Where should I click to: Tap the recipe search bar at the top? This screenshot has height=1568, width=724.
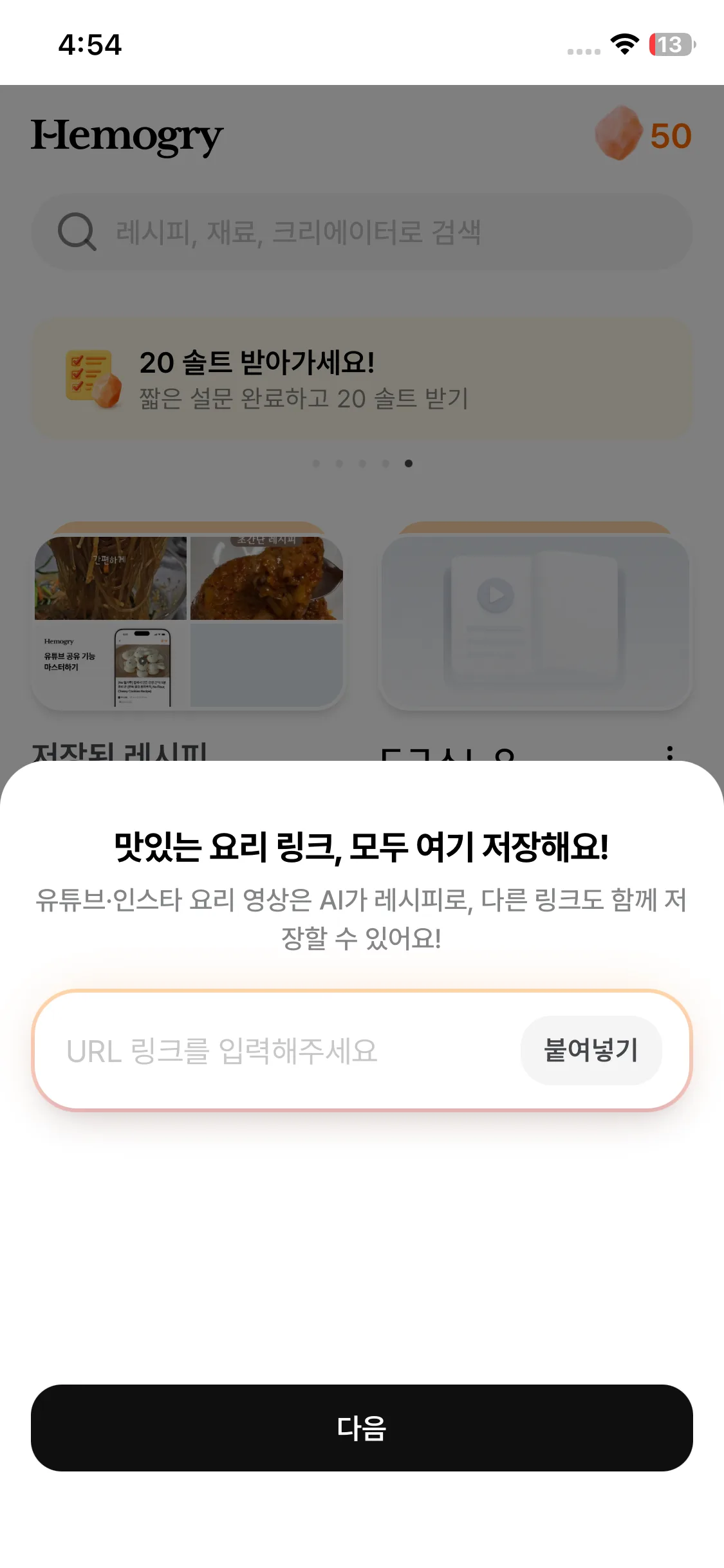click(360, 233)
